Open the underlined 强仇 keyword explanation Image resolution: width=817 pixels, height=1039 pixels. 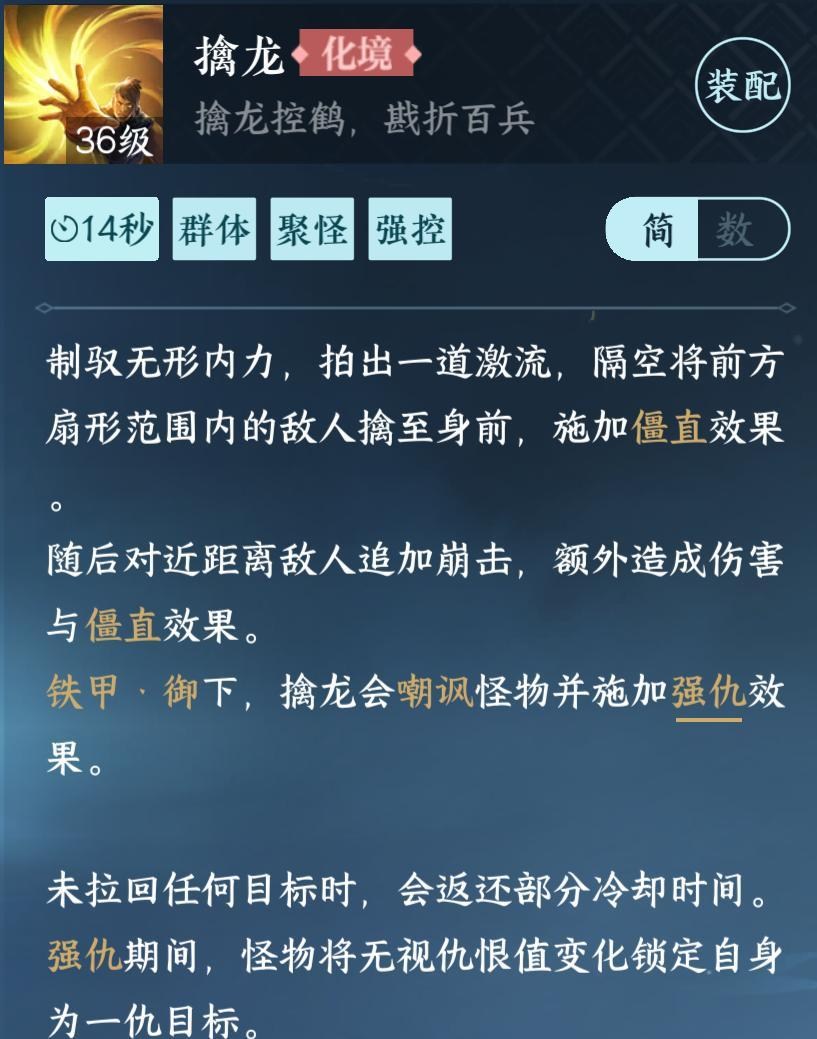(x=708, y=693)
